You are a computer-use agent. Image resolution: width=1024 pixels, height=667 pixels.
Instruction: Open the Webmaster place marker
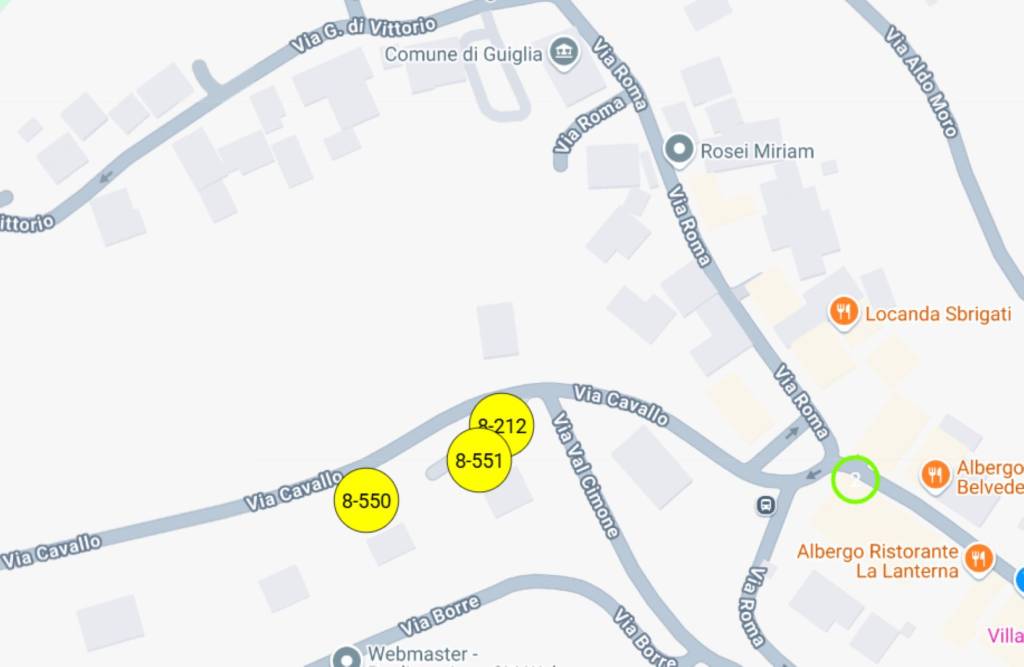click(346, 656)
